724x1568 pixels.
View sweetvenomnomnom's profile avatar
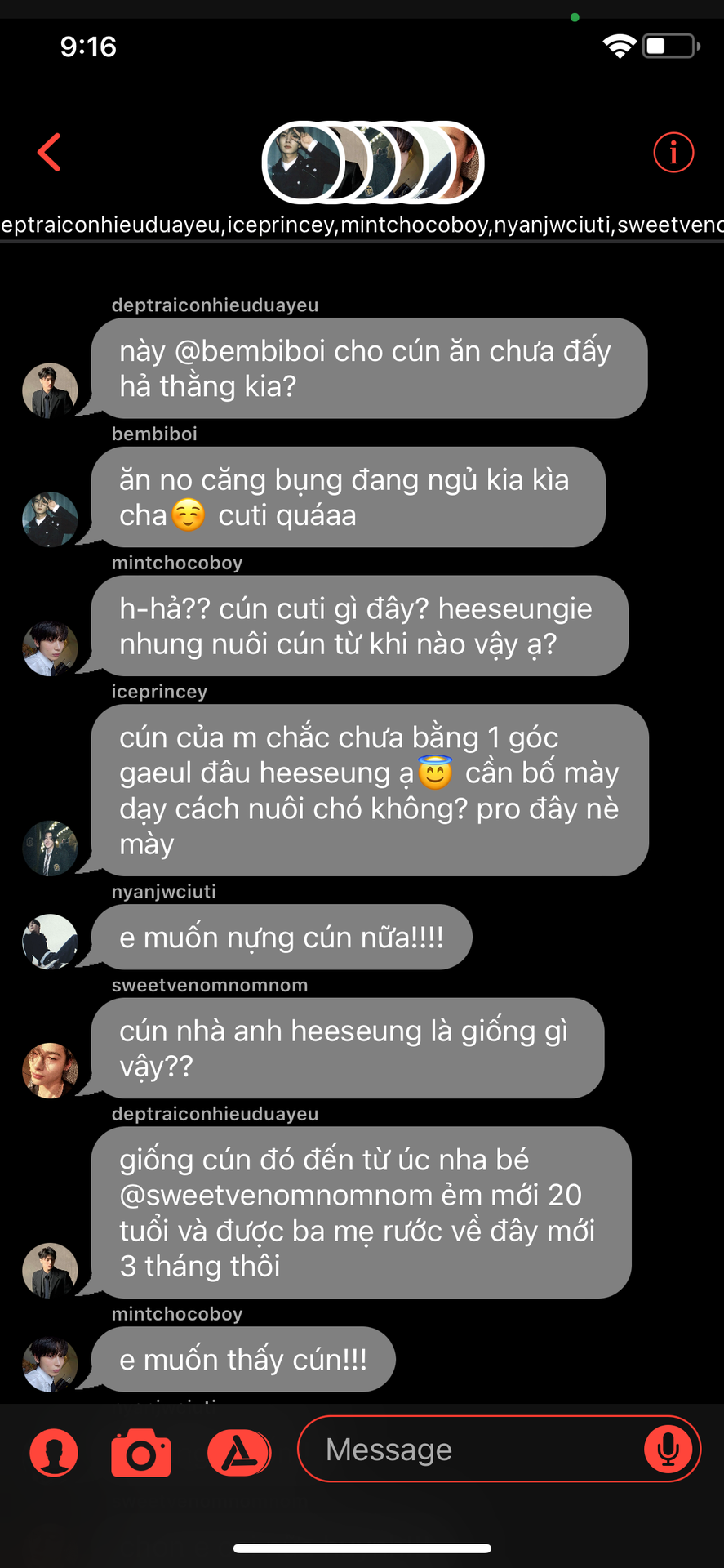click(x=50, y=1071)
